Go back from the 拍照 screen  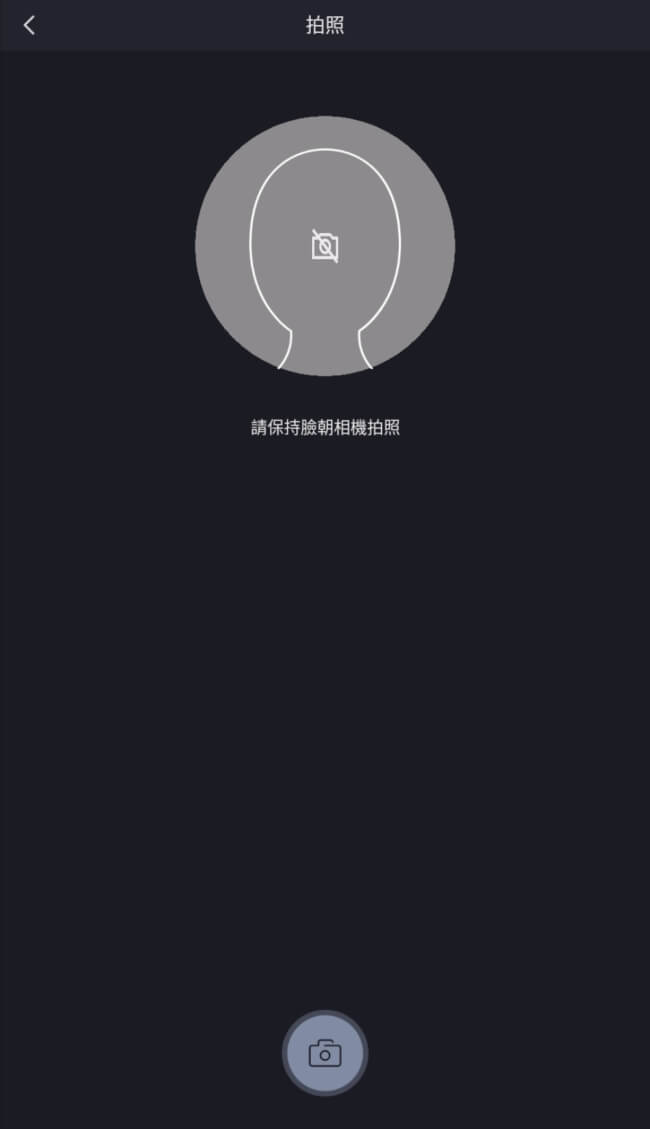pyautogui.click(x=29, y=25)
